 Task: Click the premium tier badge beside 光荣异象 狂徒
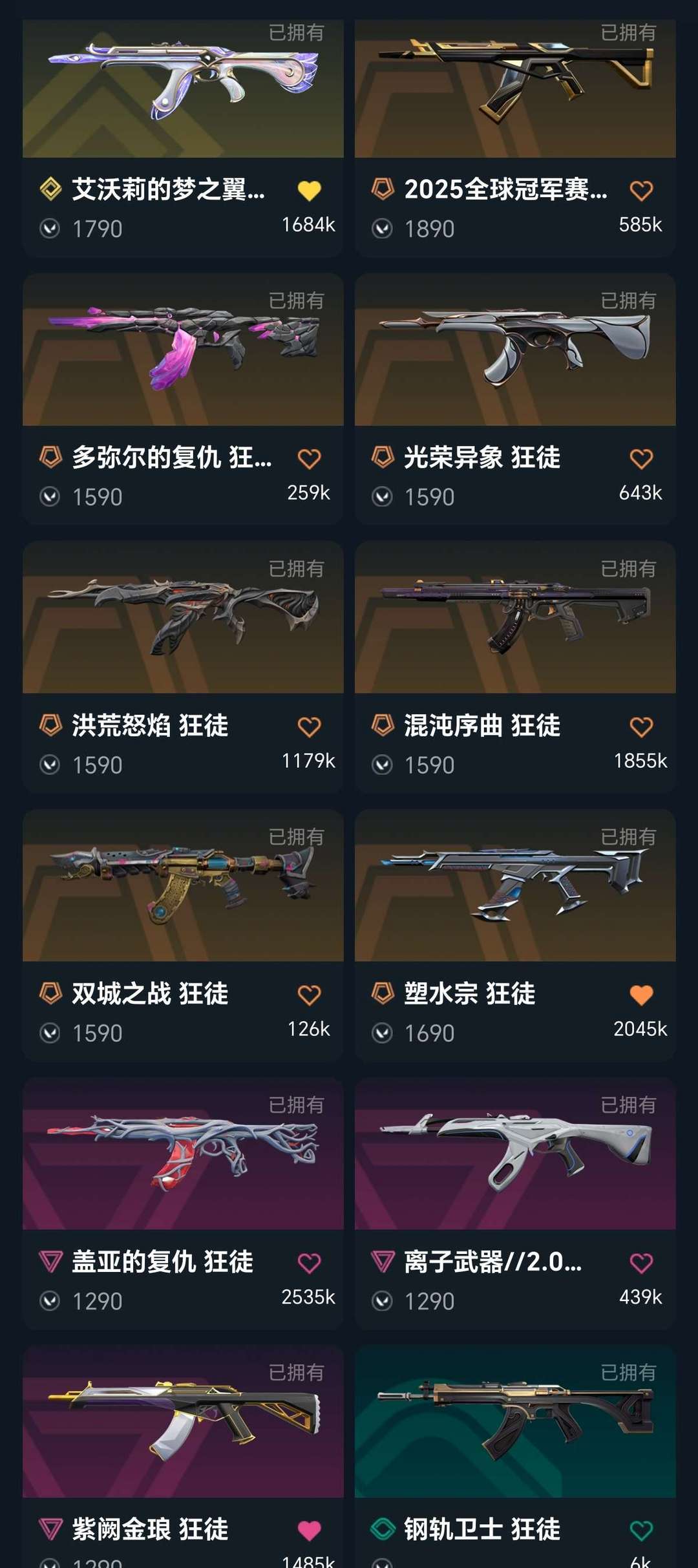(384, 459)
